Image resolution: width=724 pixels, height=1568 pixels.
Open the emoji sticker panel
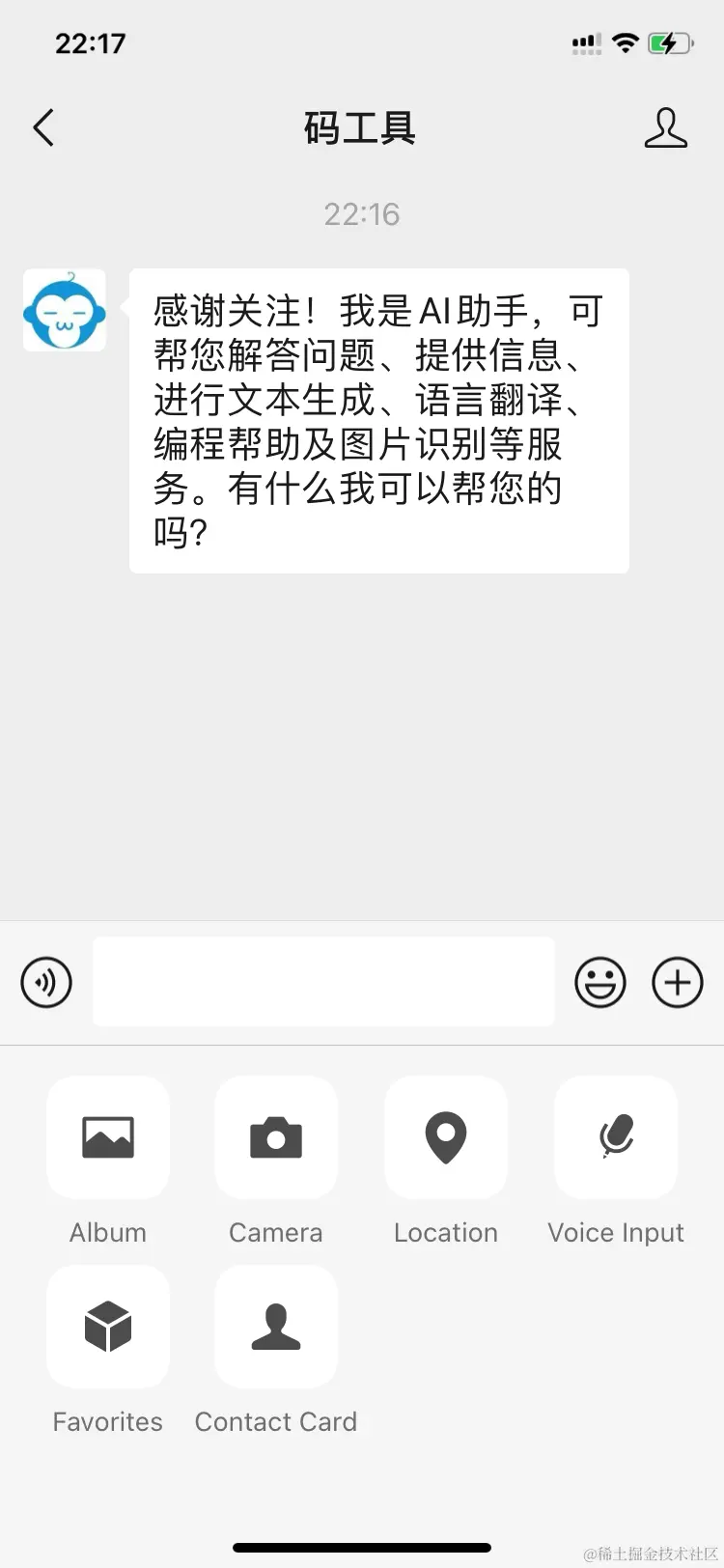(x=599, y=982)
